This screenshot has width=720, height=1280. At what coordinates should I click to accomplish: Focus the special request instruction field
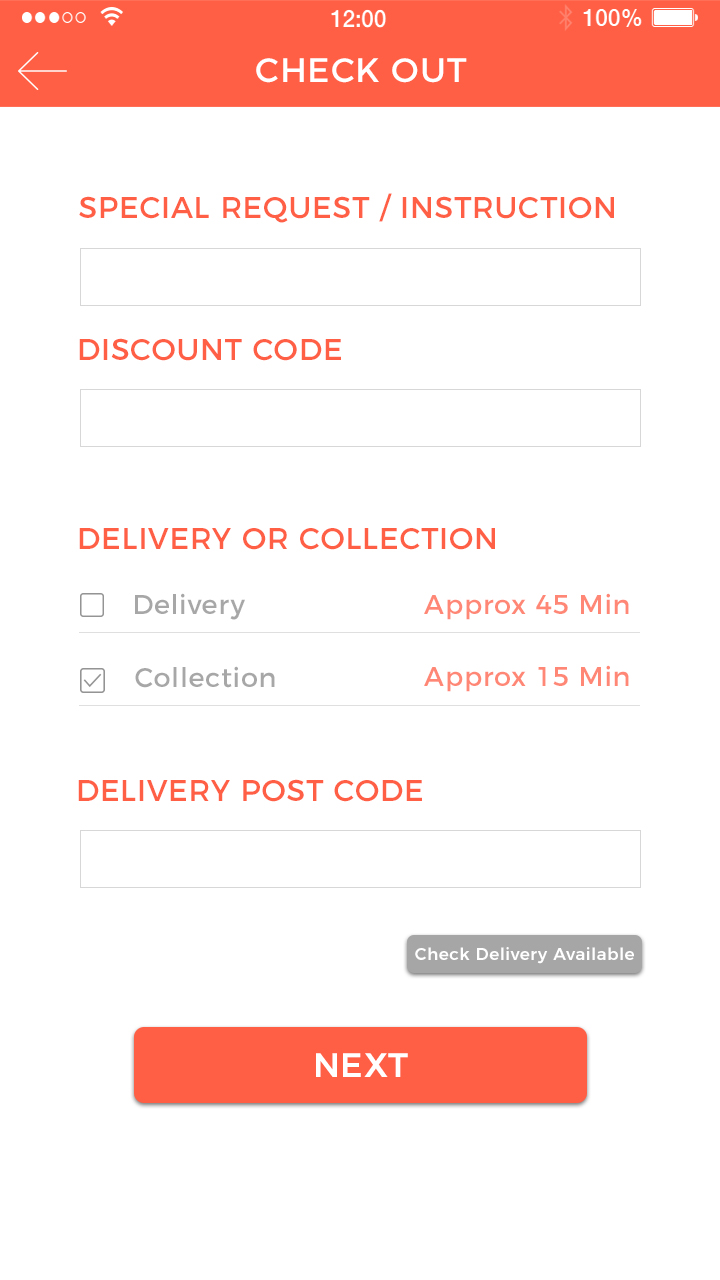pyautogui.click(x=360, y=277)
